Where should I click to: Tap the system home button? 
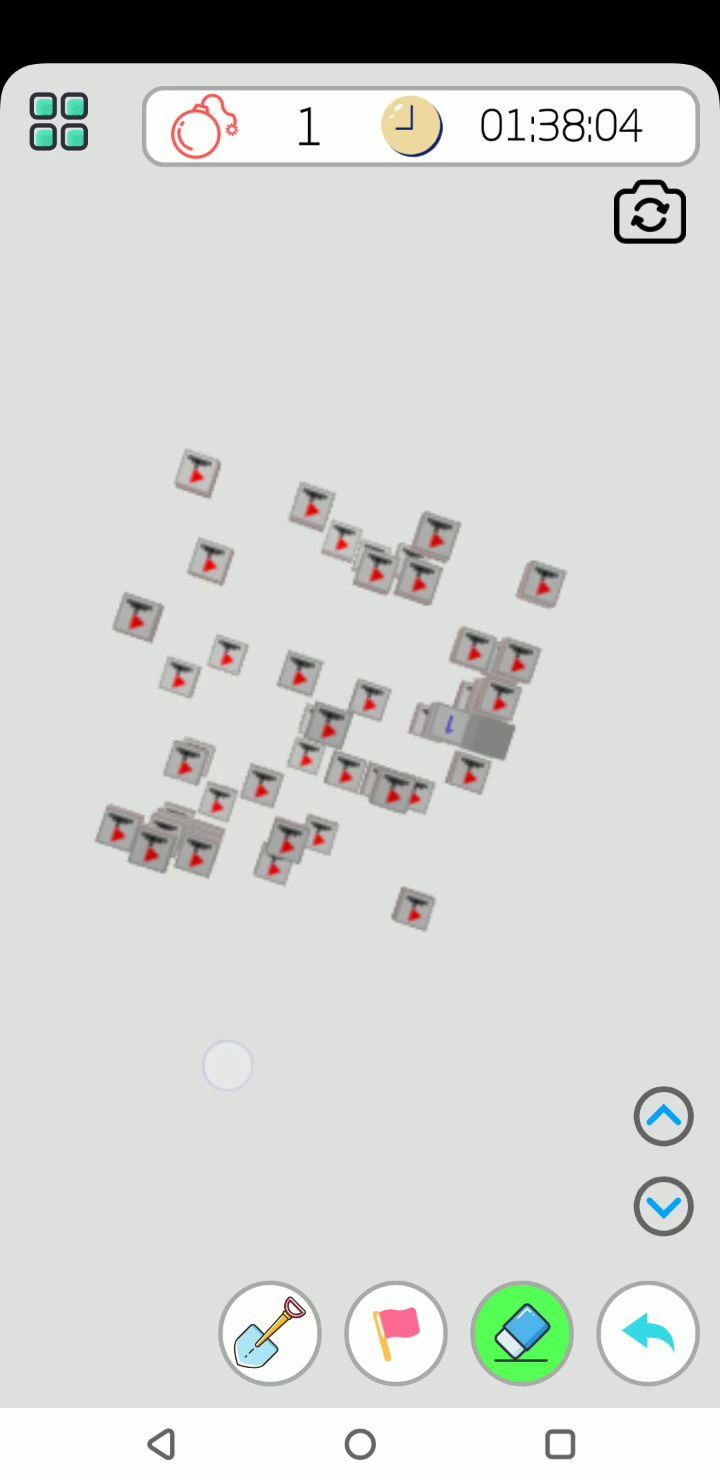tap(360, 1444)
